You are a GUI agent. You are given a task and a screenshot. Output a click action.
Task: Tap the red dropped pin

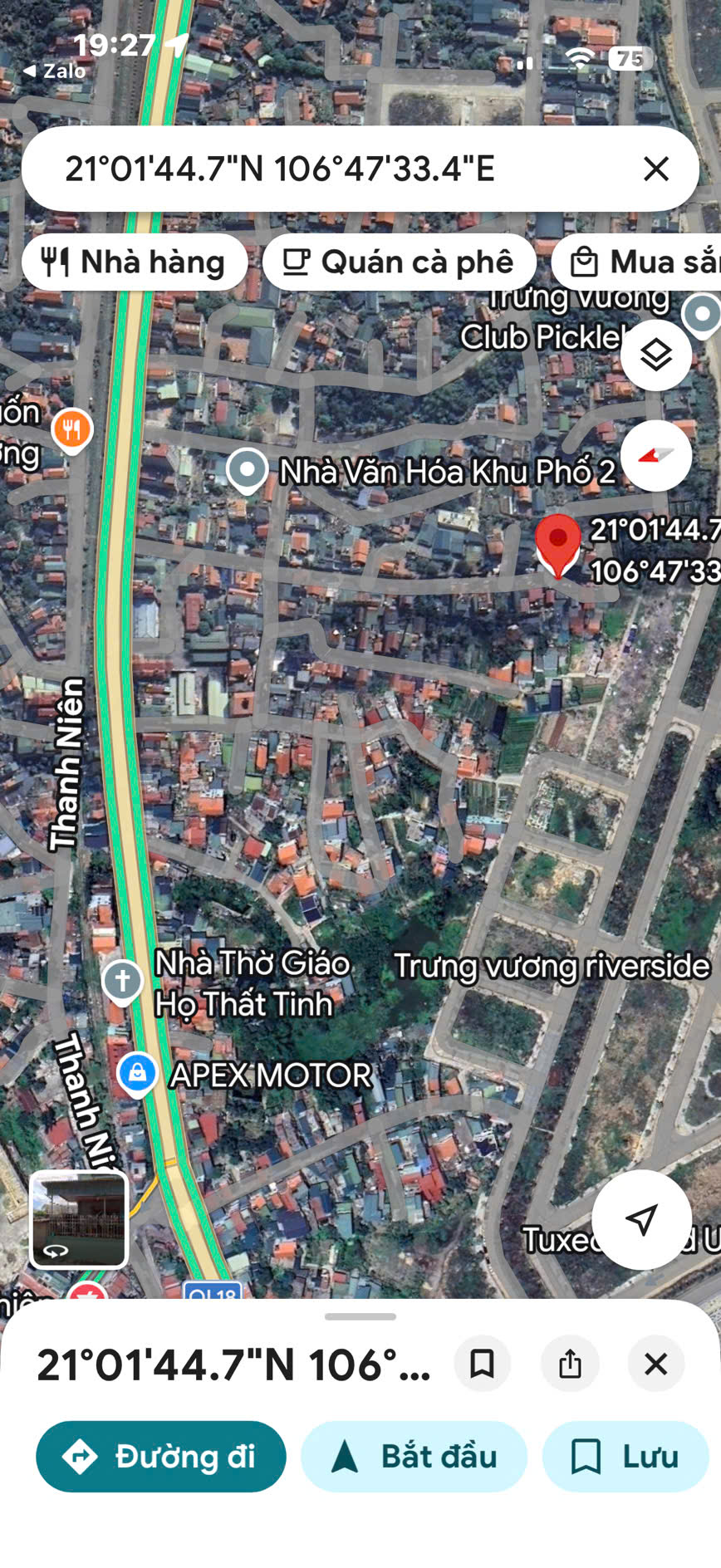[x=558, y=541]
